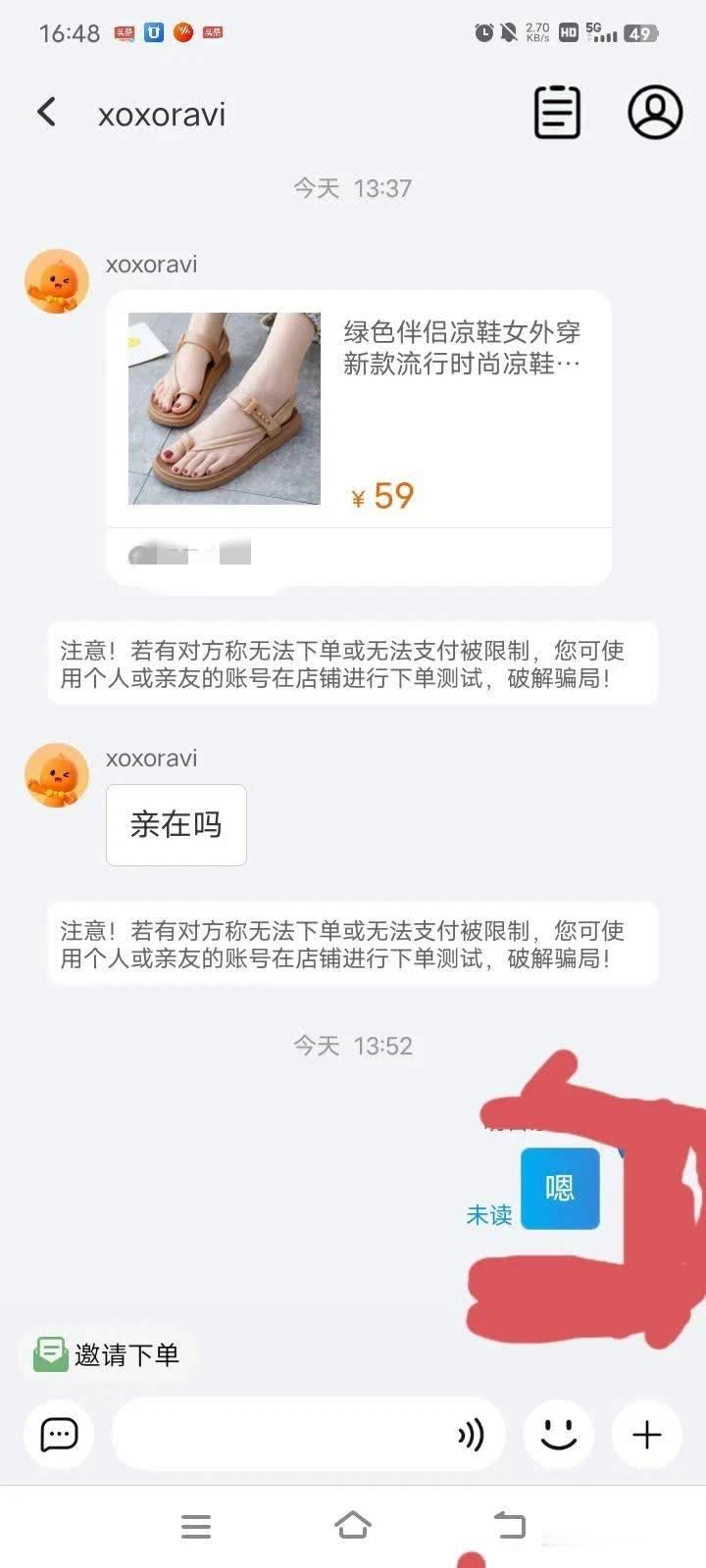Go to the system home screen
The image size is (706, 1568).
point(353,1526)
